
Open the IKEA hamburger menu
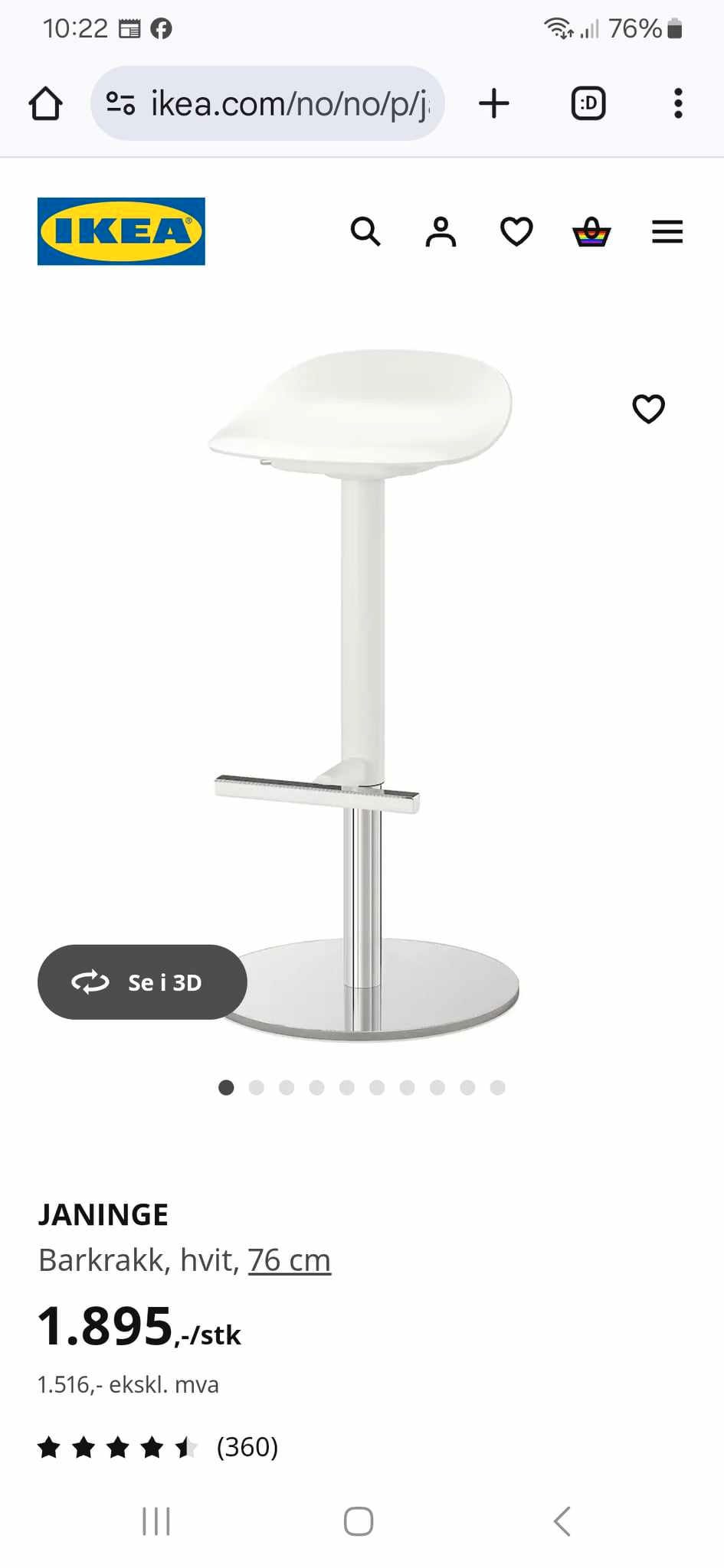pos(667,231)
